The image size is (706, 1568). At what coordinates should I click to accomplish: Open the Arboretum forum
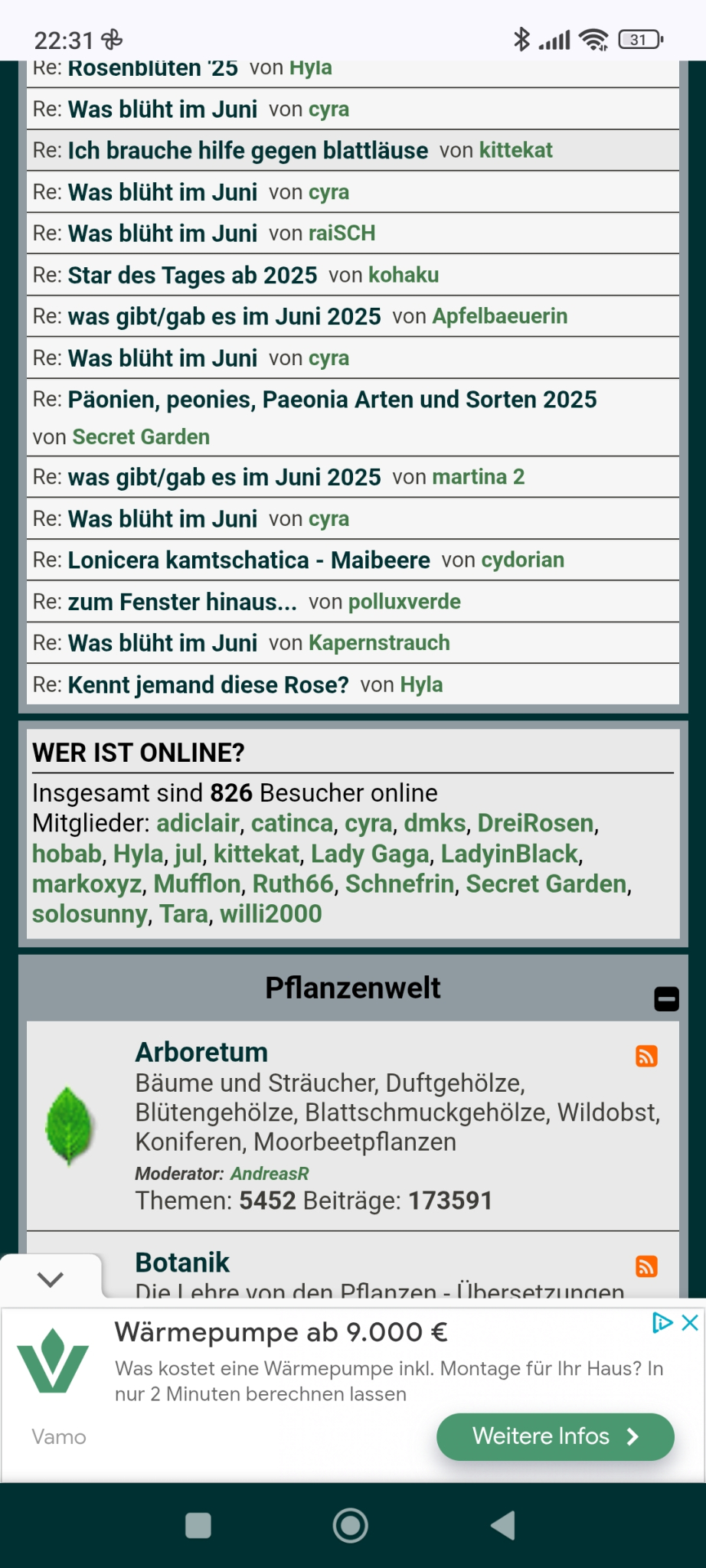201,1053
